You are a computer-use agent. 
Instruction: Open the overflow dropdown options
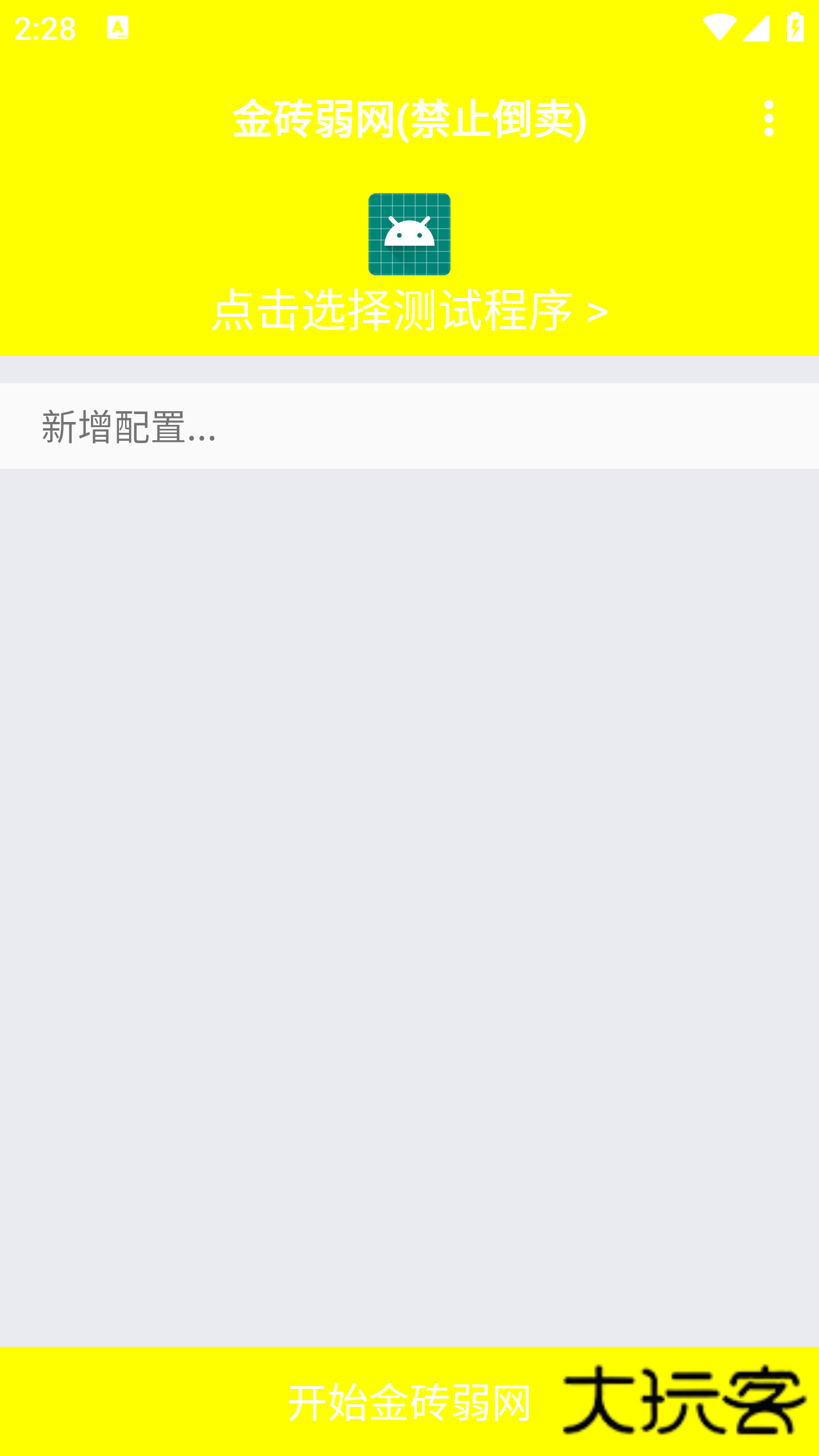[x=770, y=119]
